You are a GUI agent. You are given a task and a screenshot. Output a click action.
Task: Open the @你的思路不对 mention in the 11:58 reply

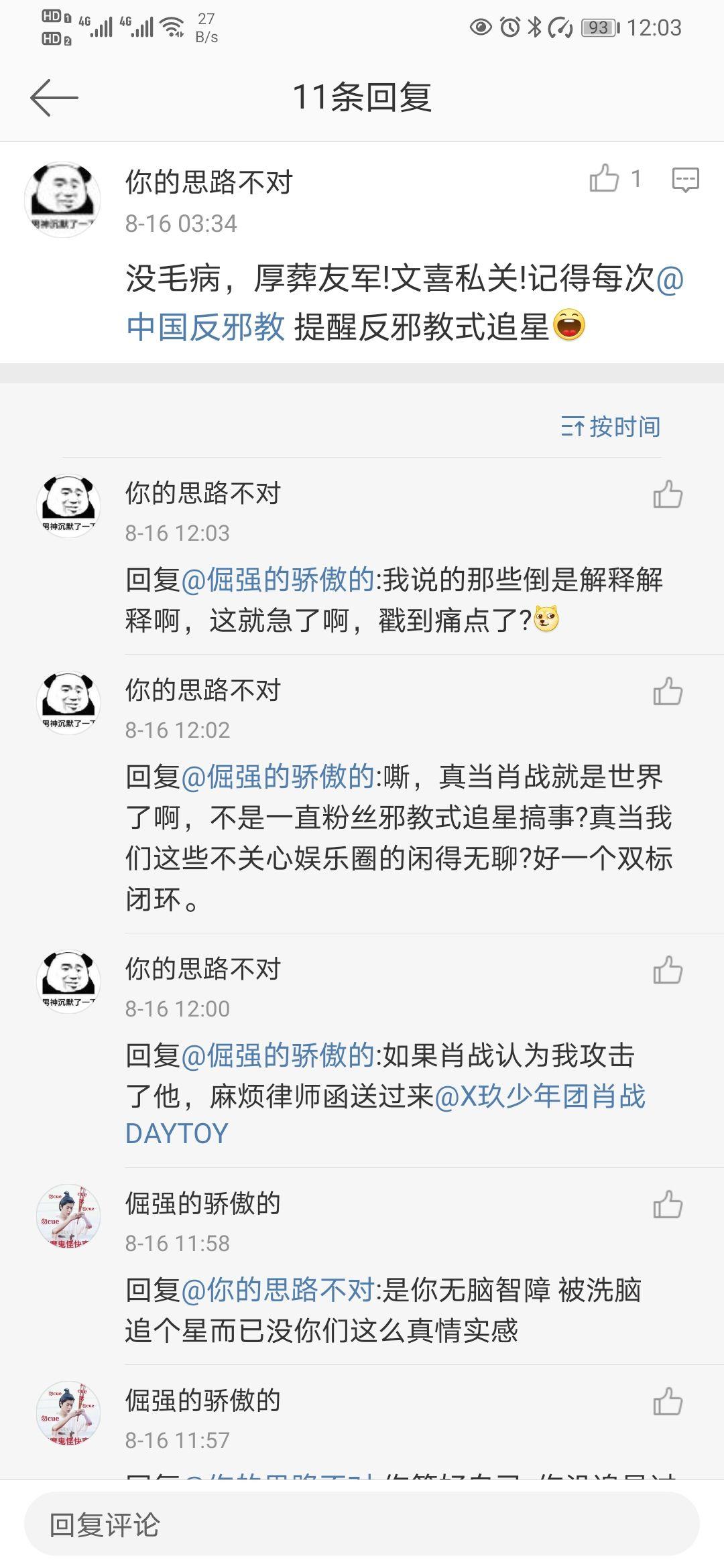pyautogui.click(x=278, y=1291)
